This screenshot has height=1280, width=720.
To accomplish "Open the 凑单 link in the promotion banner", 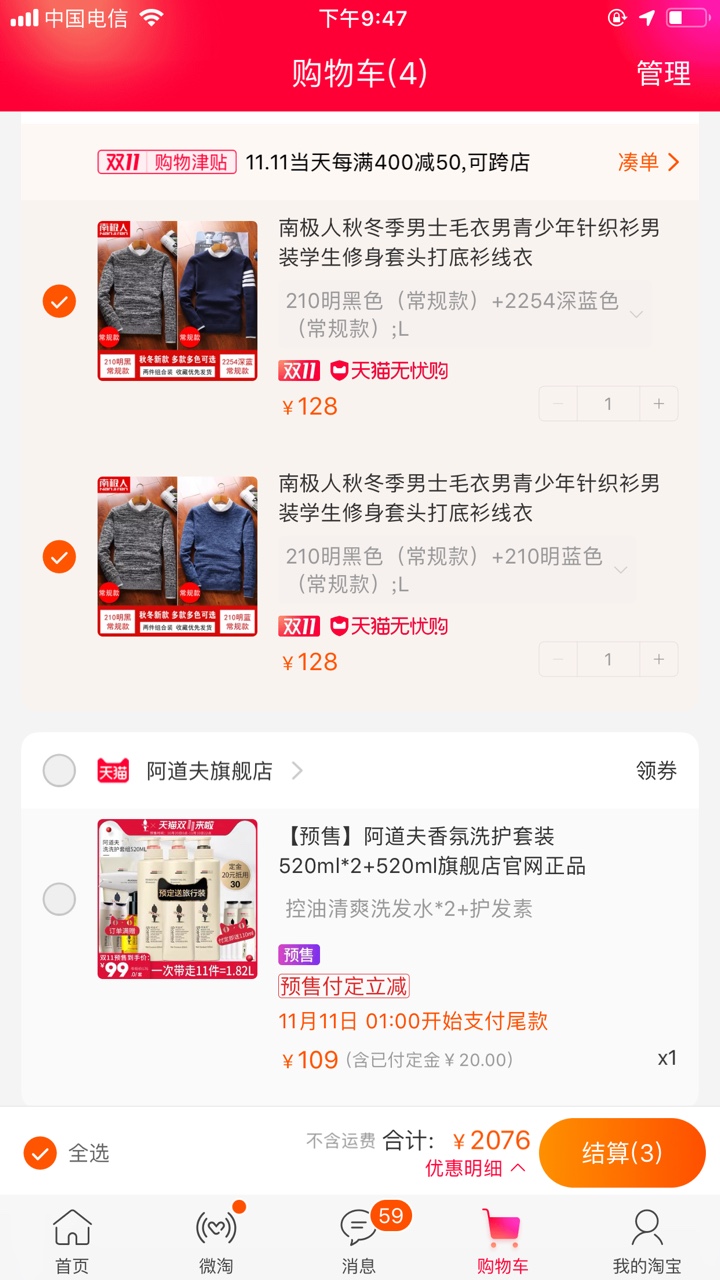I will (648, 162).
